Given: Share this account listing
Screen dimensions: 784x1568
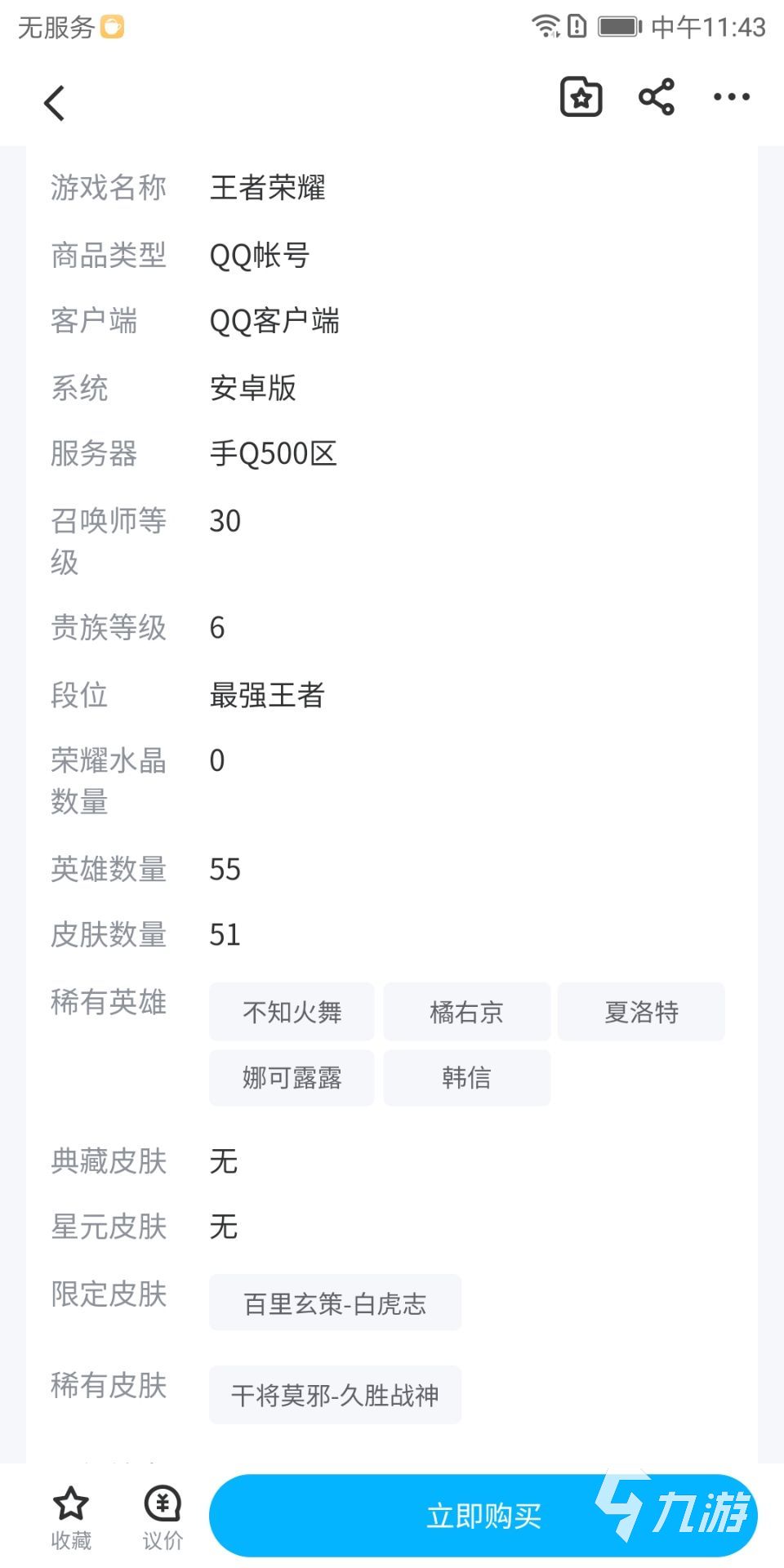Looking at the screenshot, I should [657, 97].
